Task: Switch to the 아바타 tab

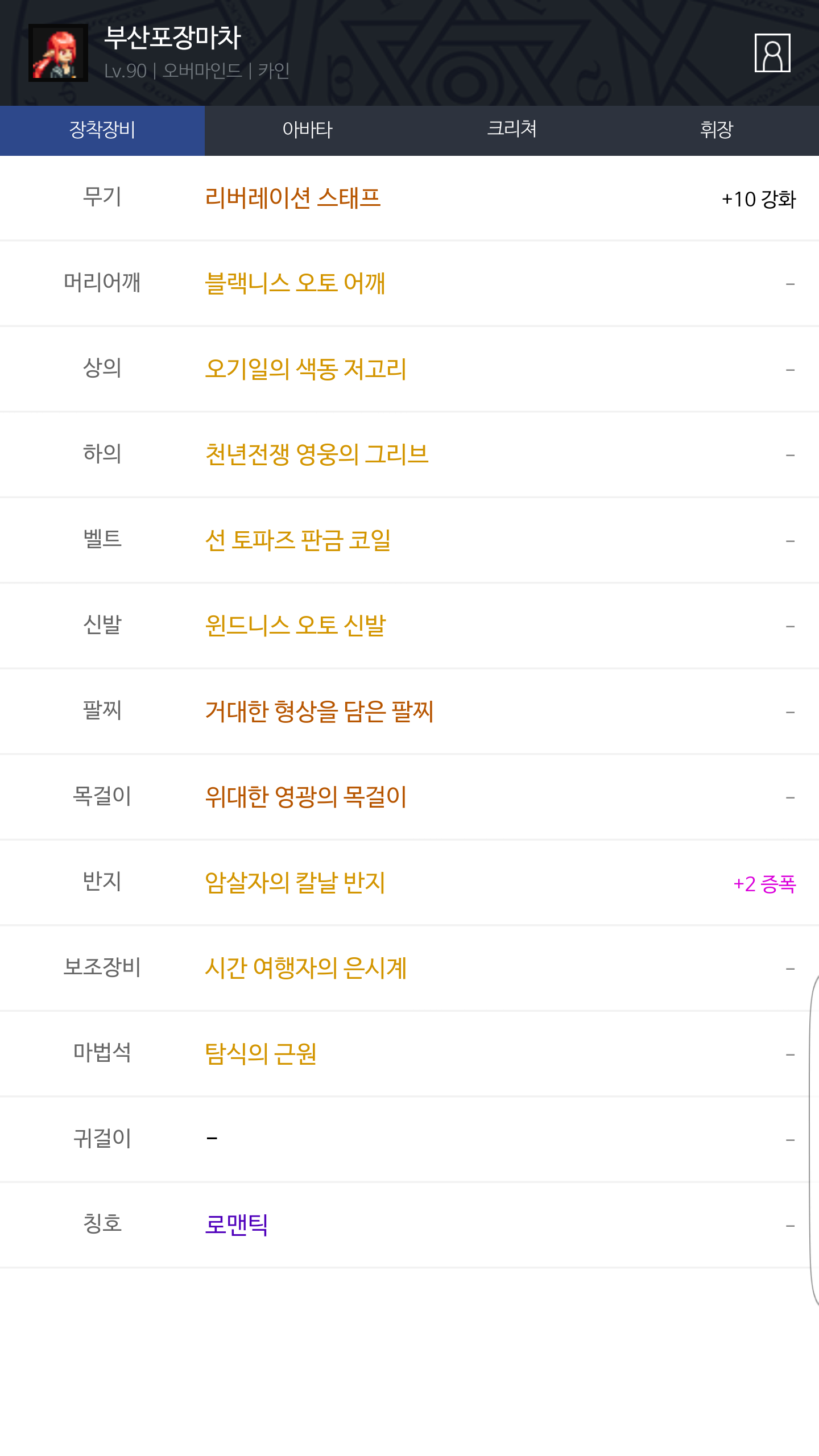Action: pyautogui.click(x=307, y=130)
